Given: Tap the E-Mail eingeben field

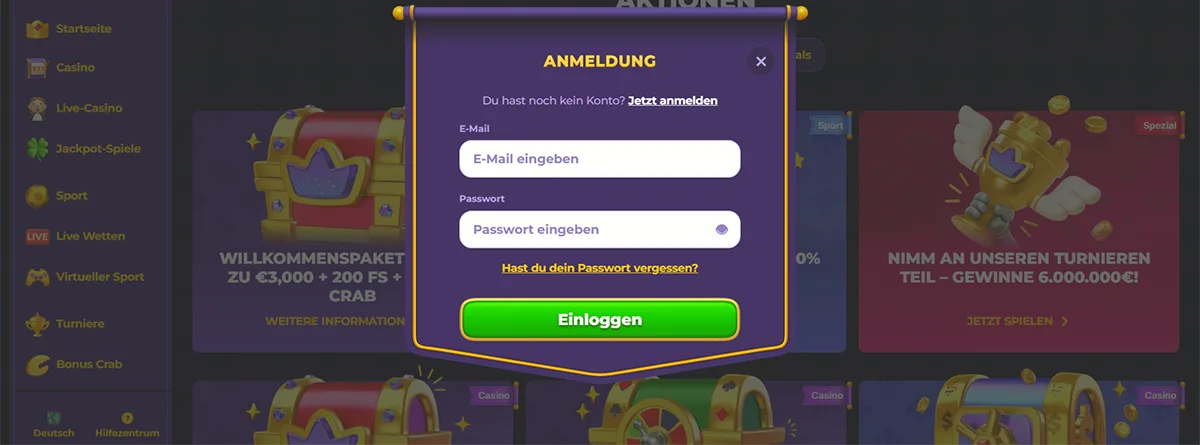Looking at the screenshot, I should (x=600, y=159).
